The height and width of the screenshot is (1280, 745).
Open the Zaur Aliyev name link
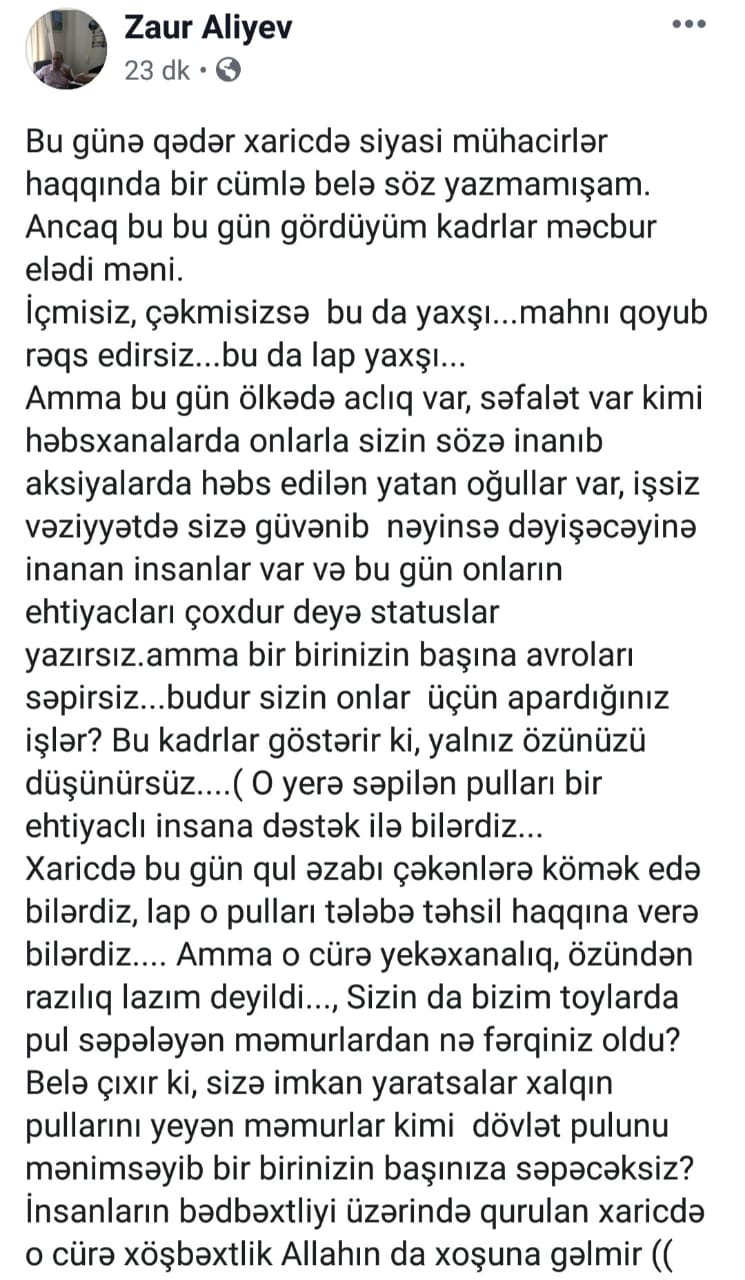(x=208, y=28)
